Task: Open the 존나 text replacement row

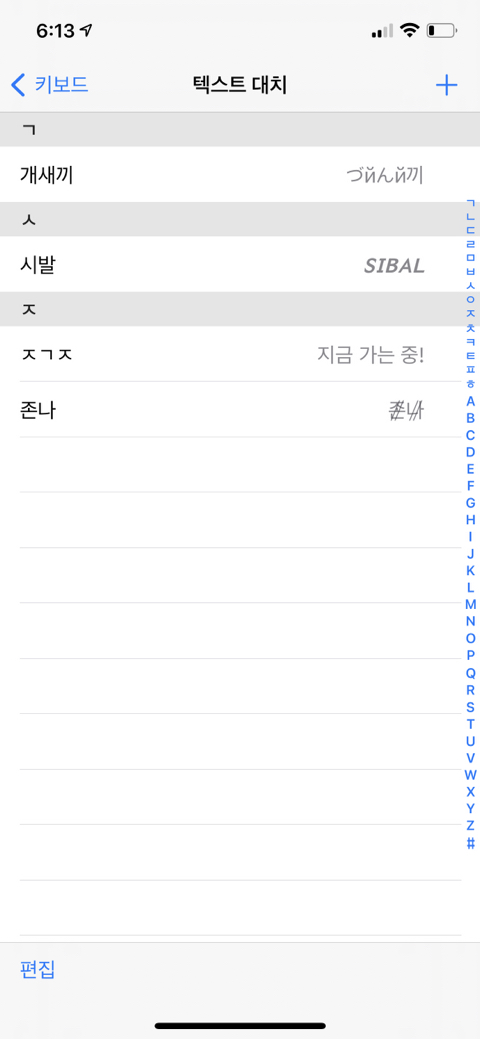Action: pyautogui.click(x=240, y=410)
